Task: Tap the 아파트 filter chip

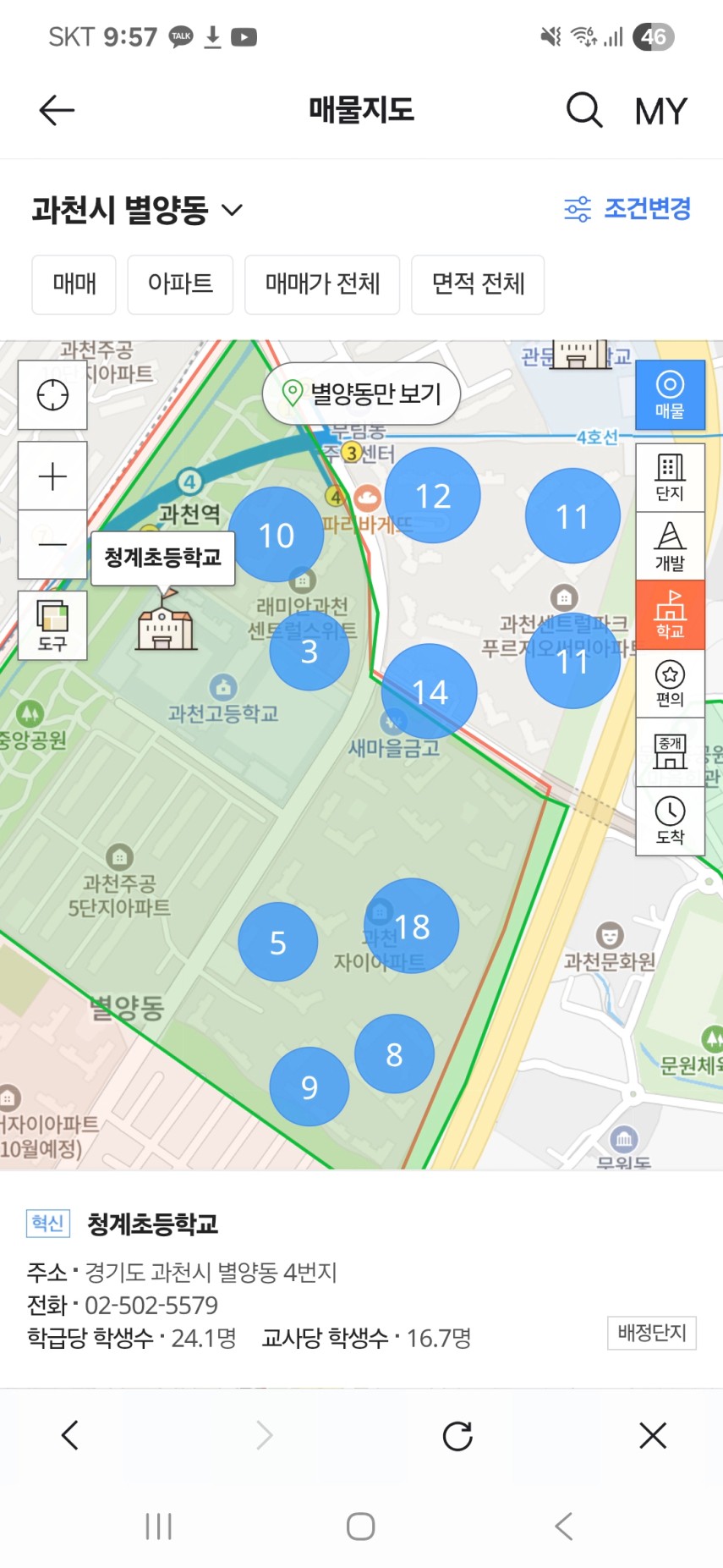Action: (180, 284)
